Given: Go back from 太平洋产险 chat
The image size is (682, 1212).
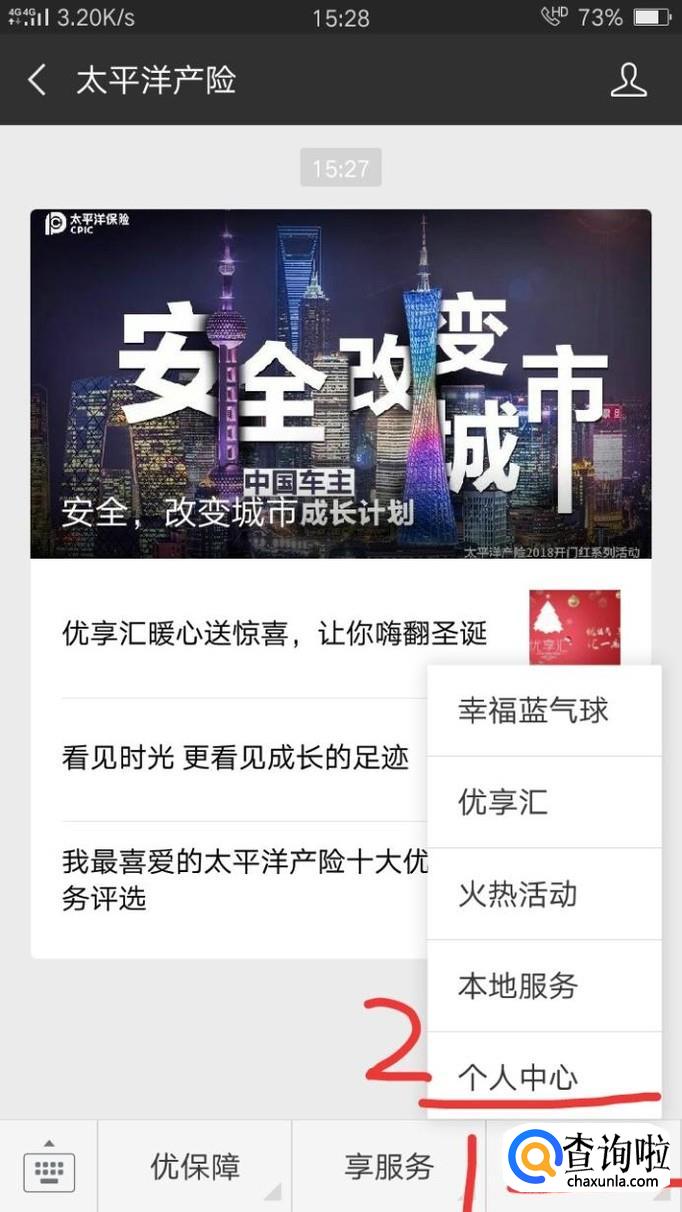Looking at the screenshot, I should click(x=37, y=80).
